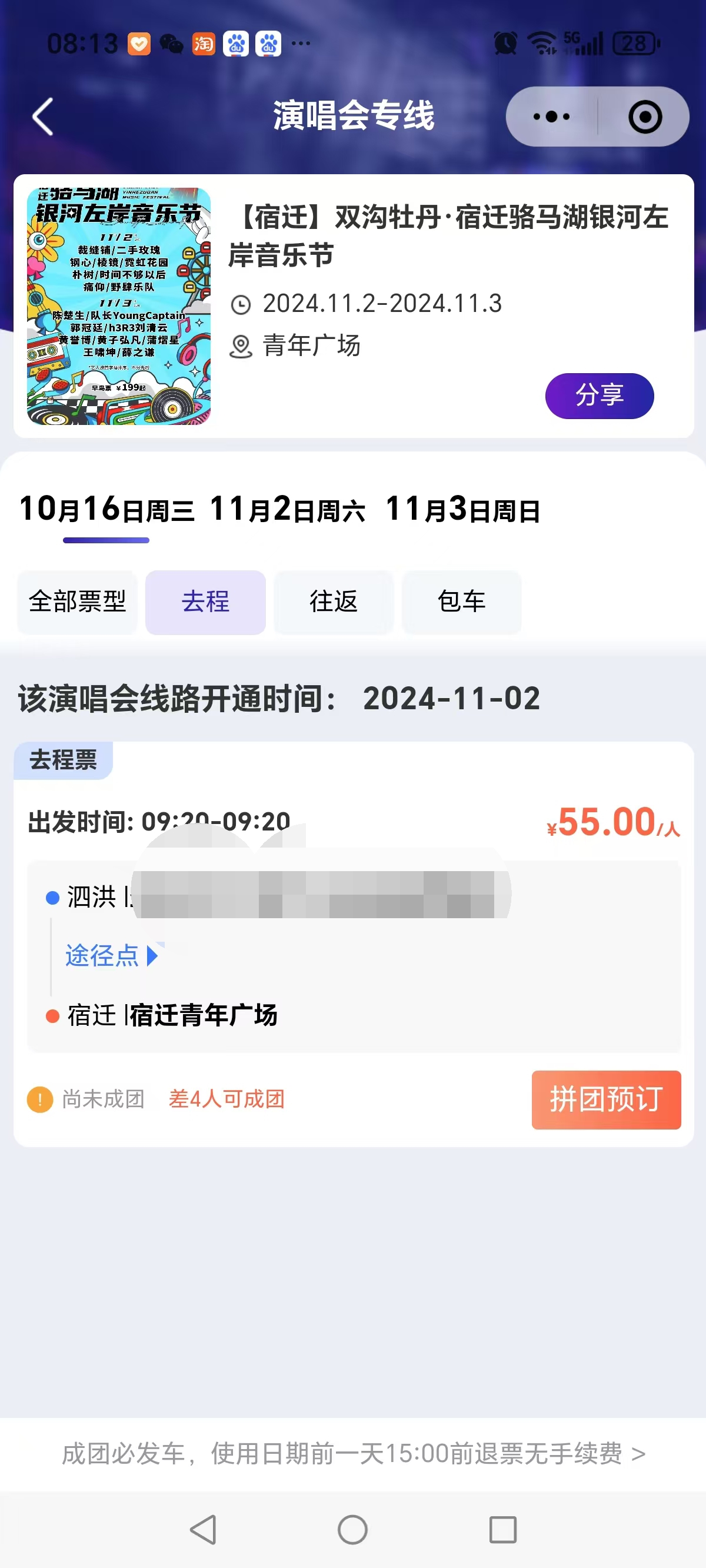The height and width of the screenshot is (1568, 706).
Task: Expand the 途径点 stops list
Action: point(112,955)
